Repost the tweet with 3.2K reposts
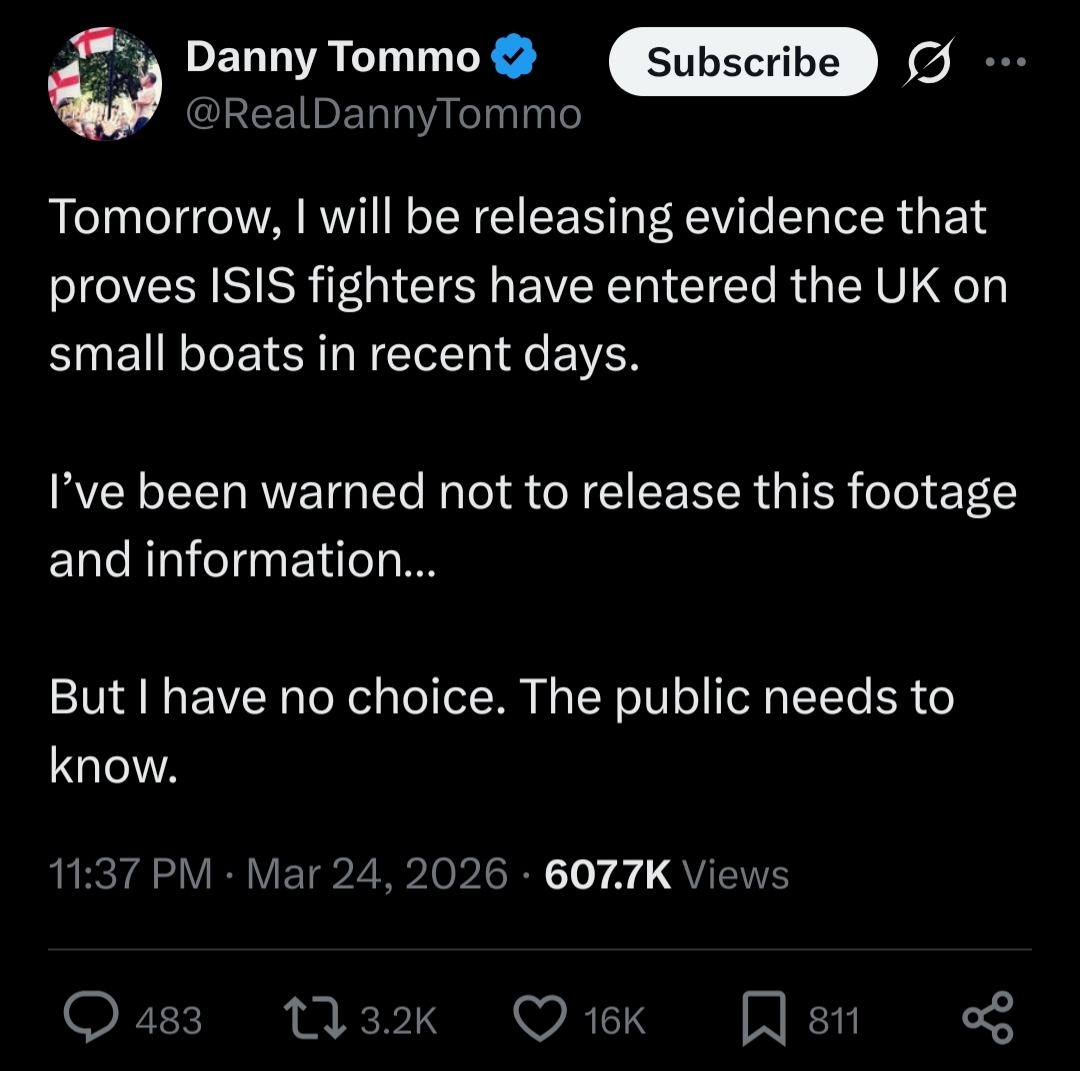This screenshot has height=1071, width=1080. pos(315,1020)
